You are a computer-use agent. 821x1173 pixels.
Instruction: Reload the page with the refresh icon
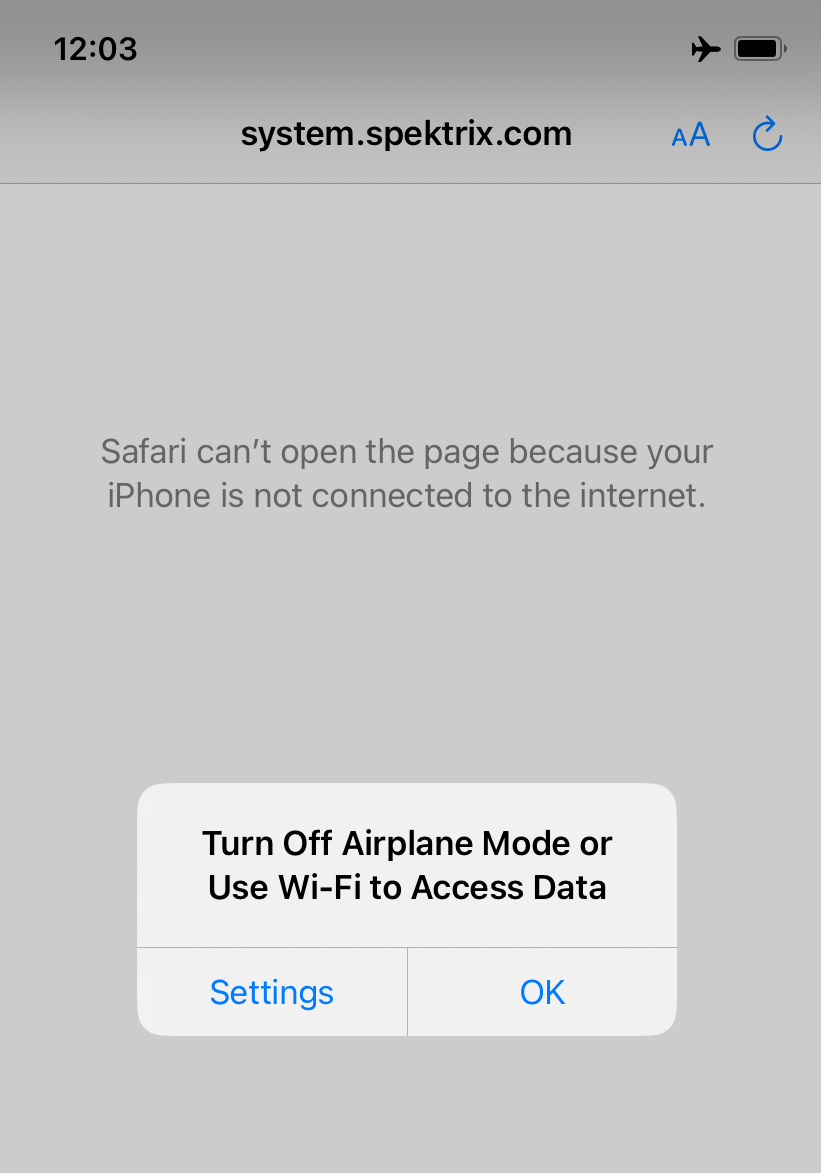pyautogui.click(x=766, y=134)
